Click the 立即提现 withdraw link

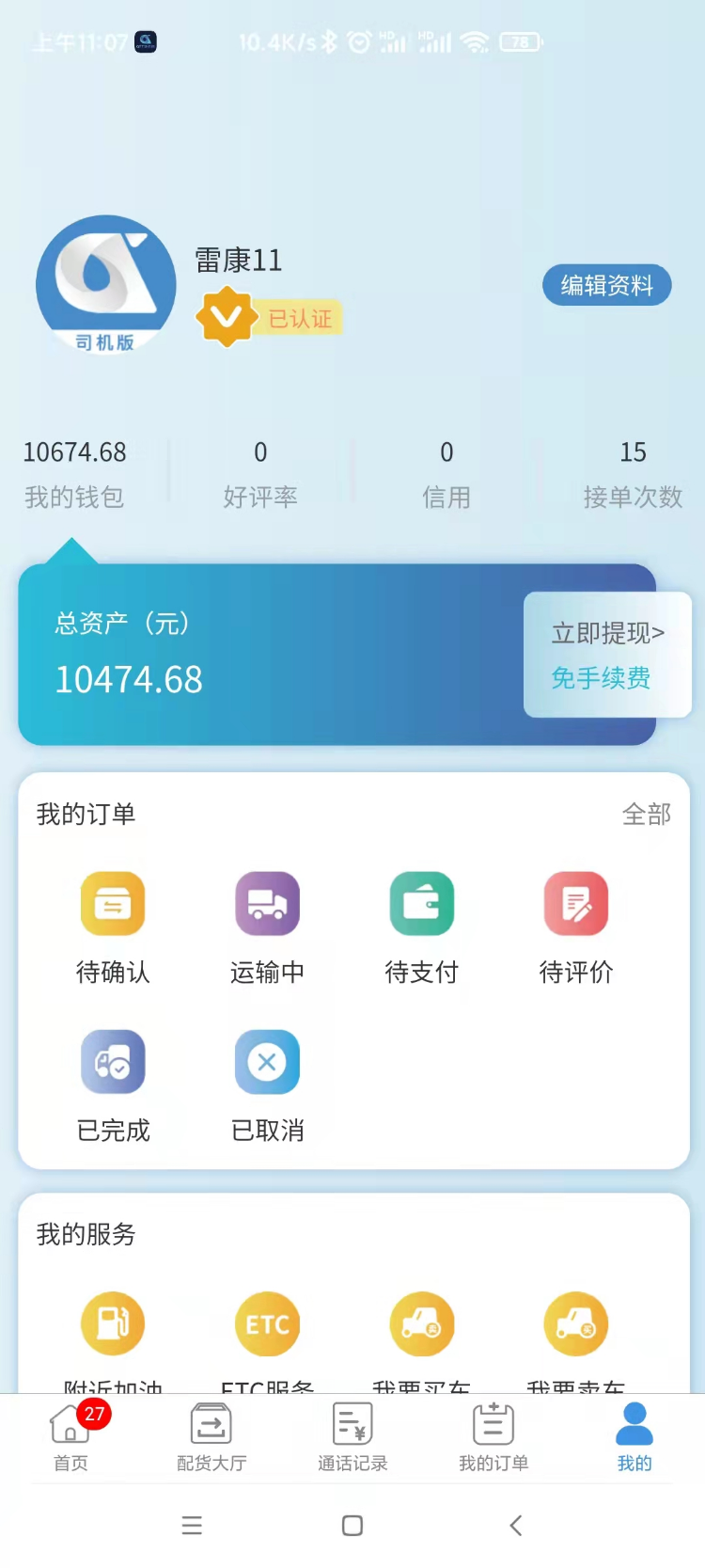click(608, 632)
